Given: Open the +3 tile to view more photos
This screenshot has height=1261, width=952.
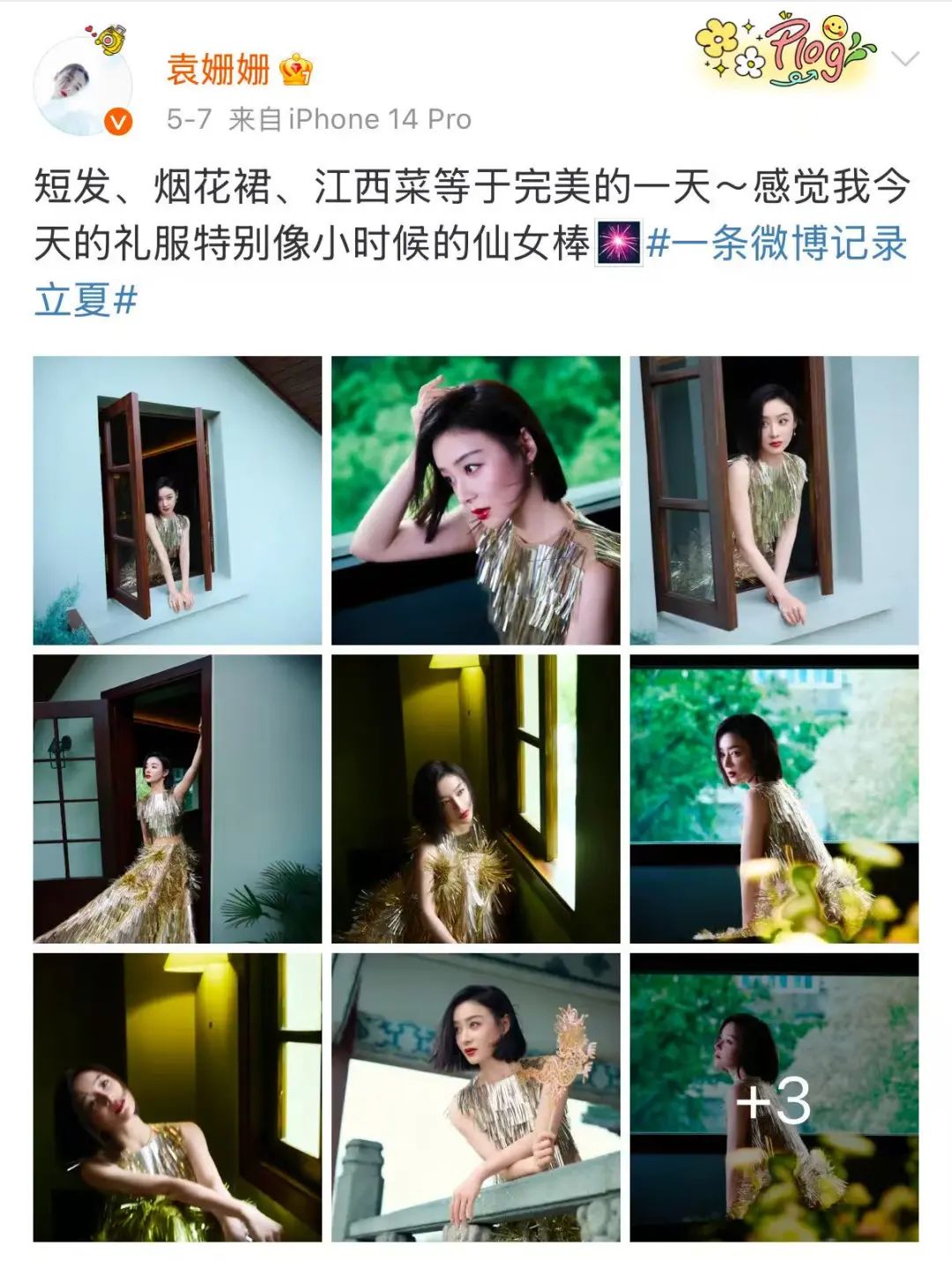Looking at the screenshot, I should tap(773, 1096).
